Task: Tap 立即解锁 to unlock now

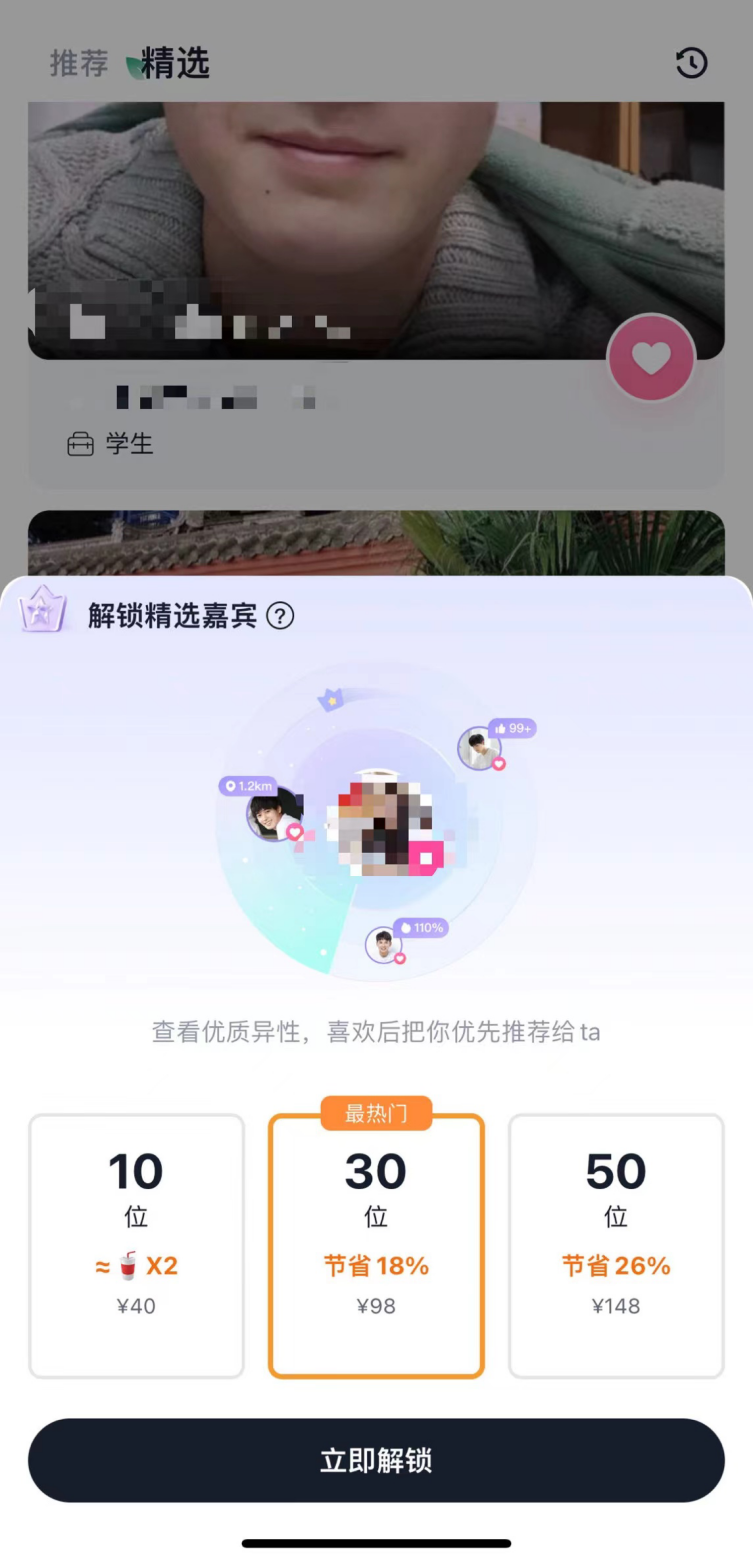Action: (376, 1459)
